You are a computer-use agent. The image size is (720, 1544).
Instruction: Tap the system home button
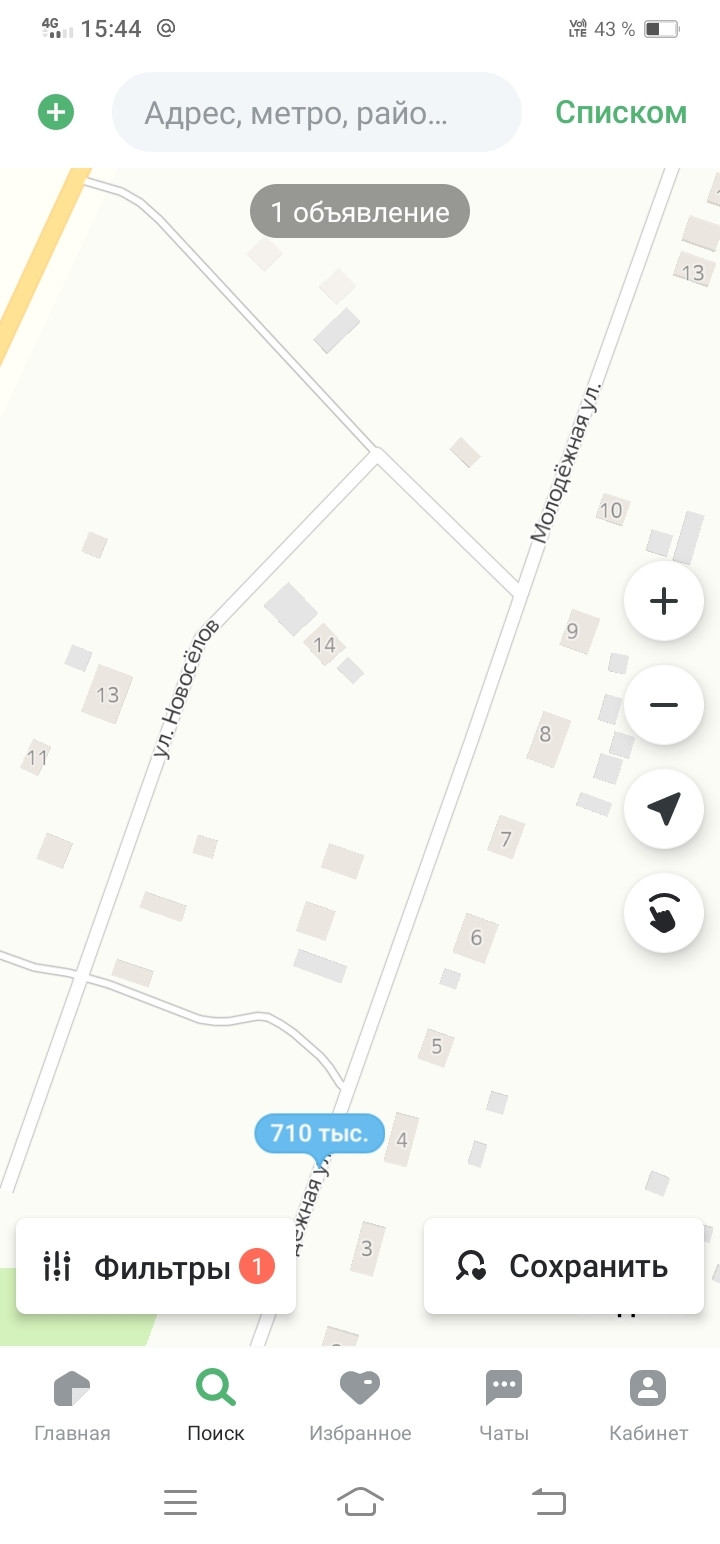pyautogui.click(x=360, y=1501)
